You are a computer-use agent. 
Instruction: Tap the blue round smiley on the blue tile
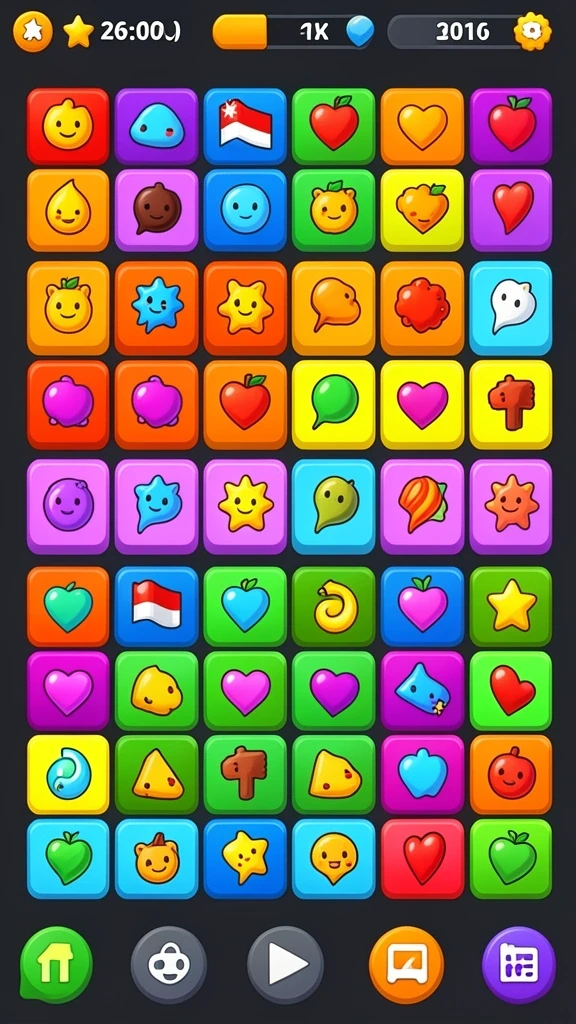point(245,210)
